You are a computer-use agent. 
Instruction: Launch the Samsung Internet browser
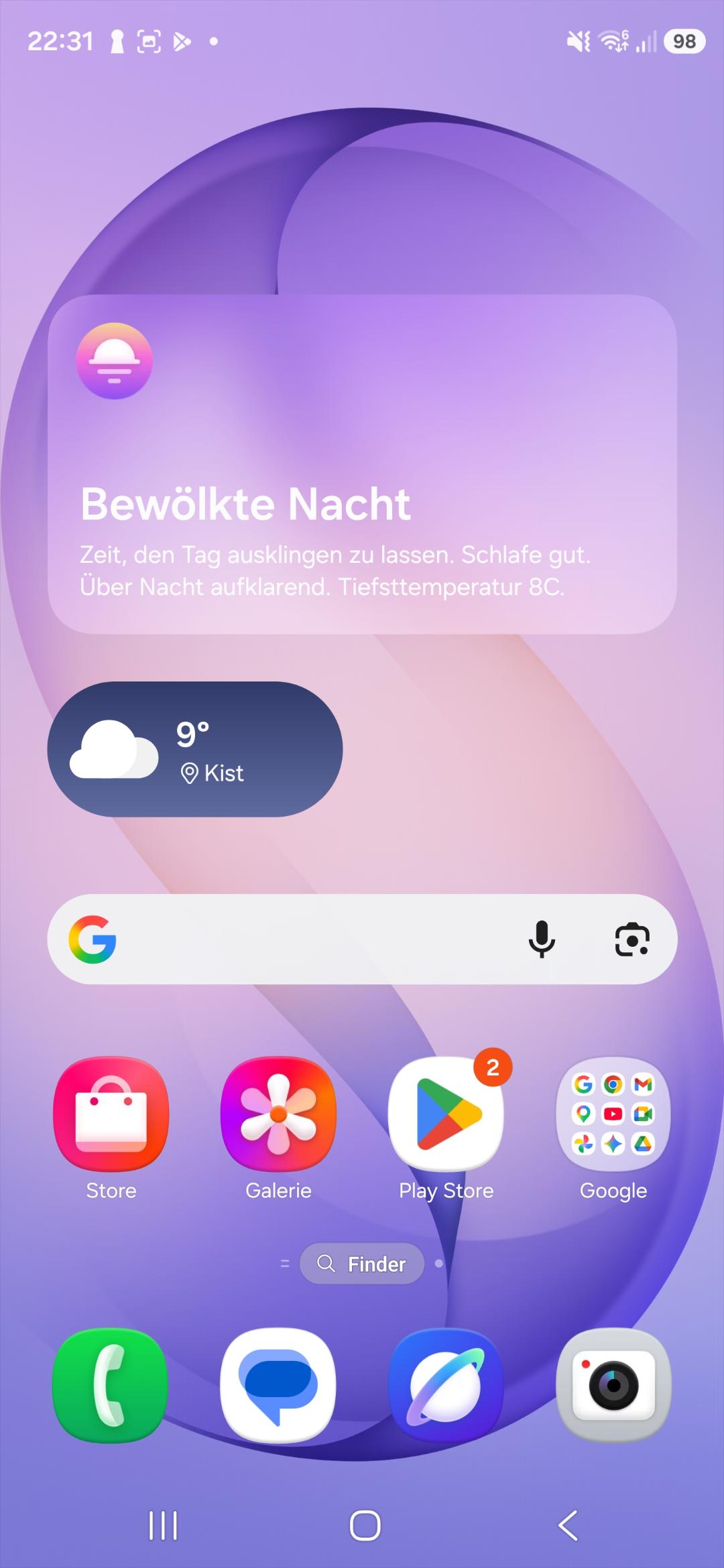(x=446, y=1385)
